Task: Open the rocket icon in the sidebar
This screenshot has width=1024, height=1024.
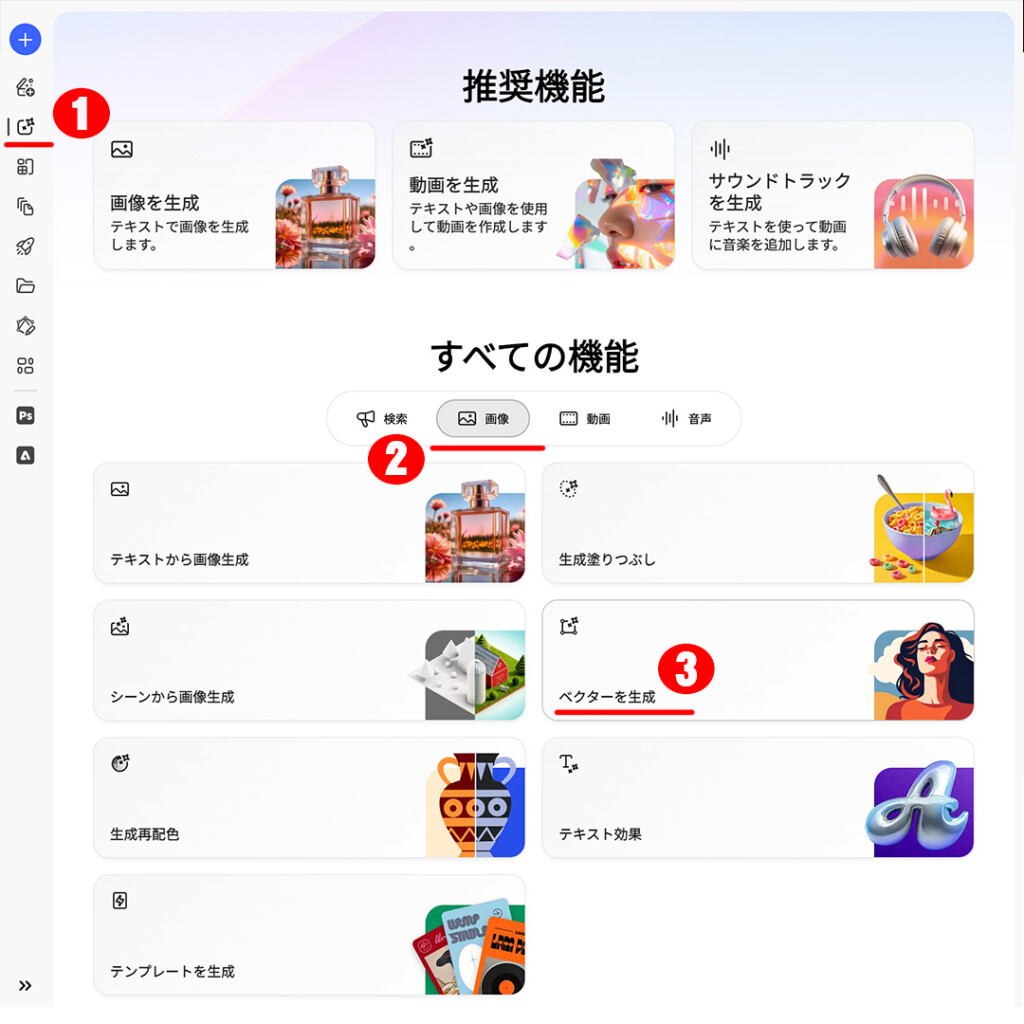Action: coord(26,246)
